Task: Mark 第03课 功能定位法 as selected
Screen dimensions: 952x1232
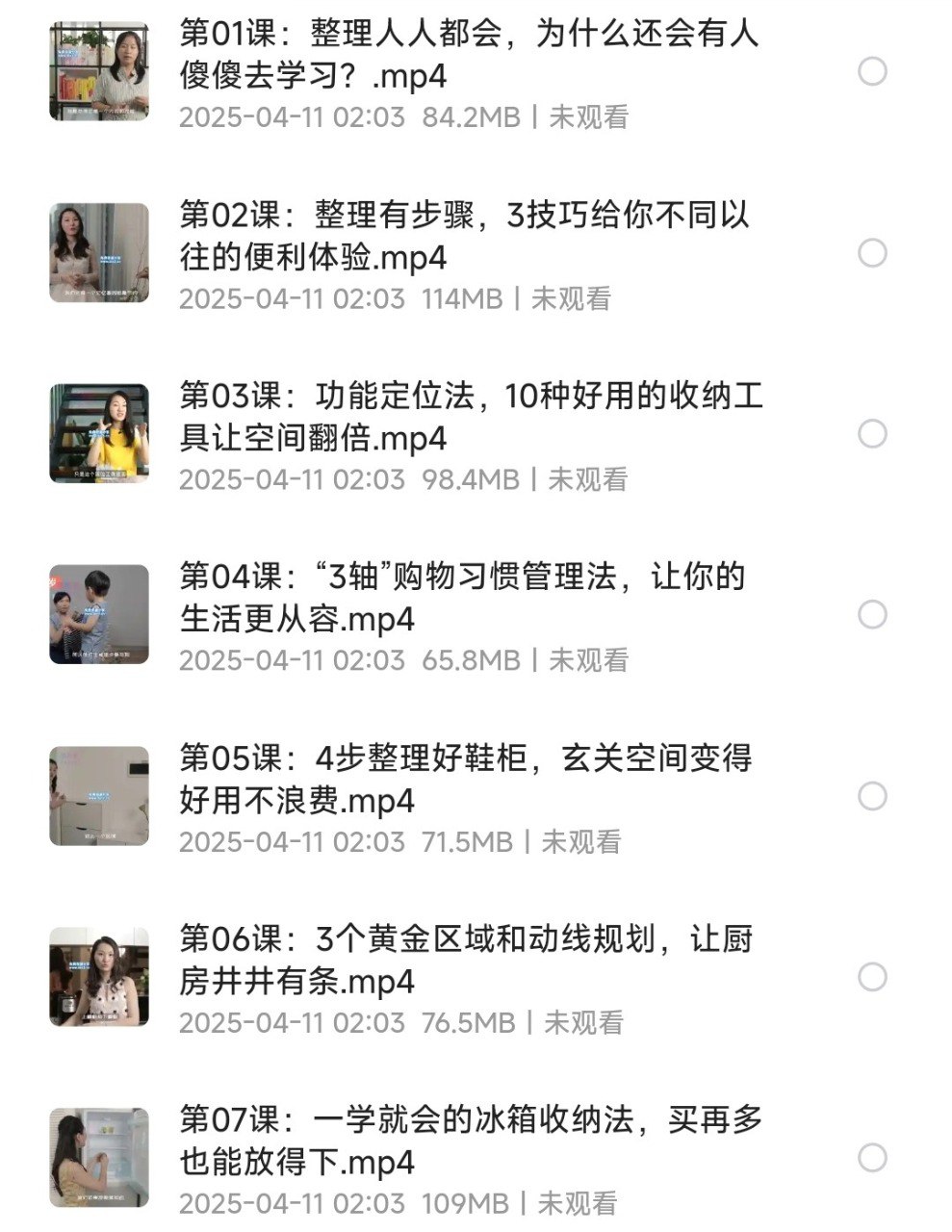Action: click(x=872, y=434)
